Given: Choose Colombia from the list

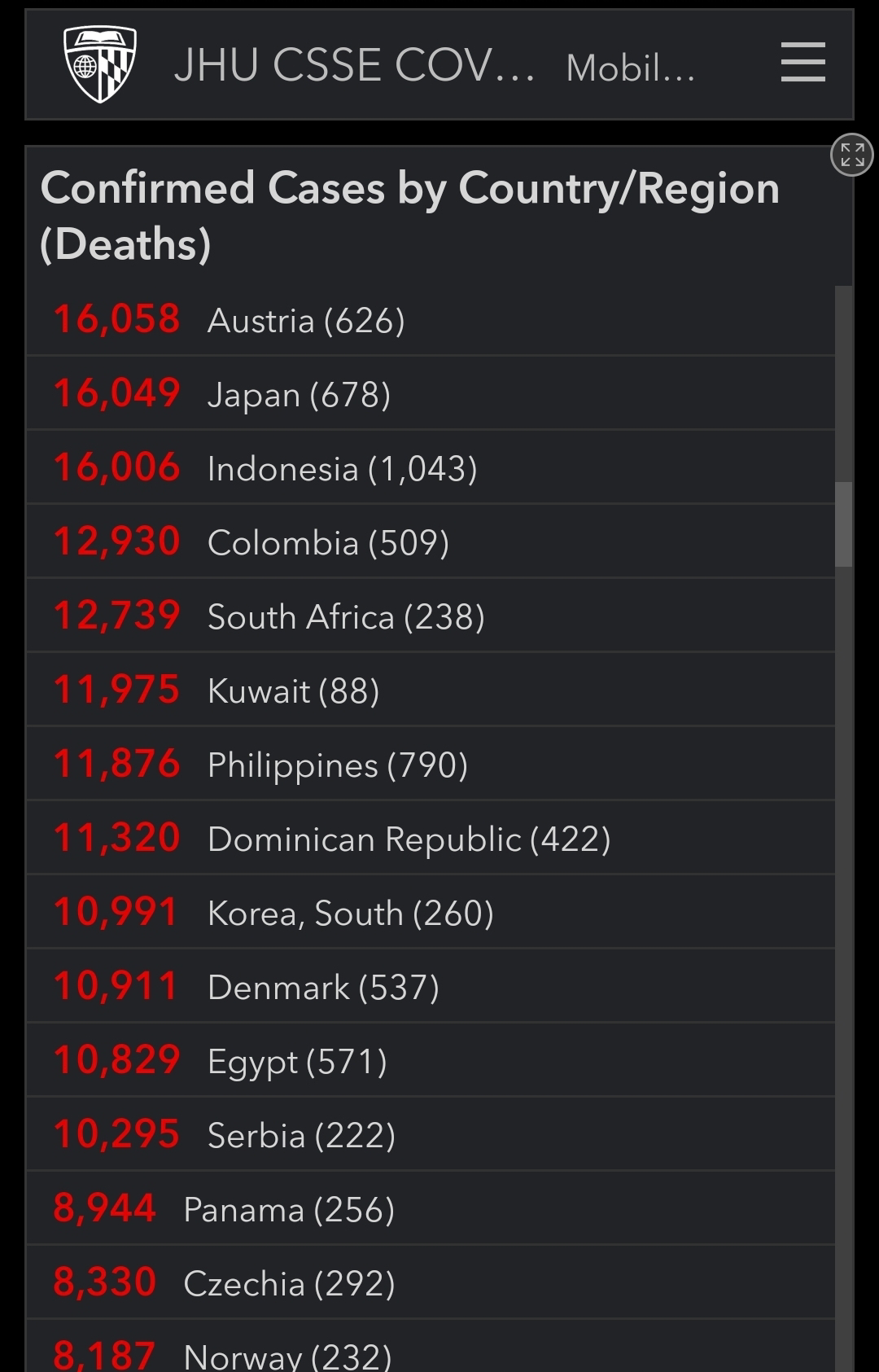Looking at the screenshot, I should (x=431, y=541).
